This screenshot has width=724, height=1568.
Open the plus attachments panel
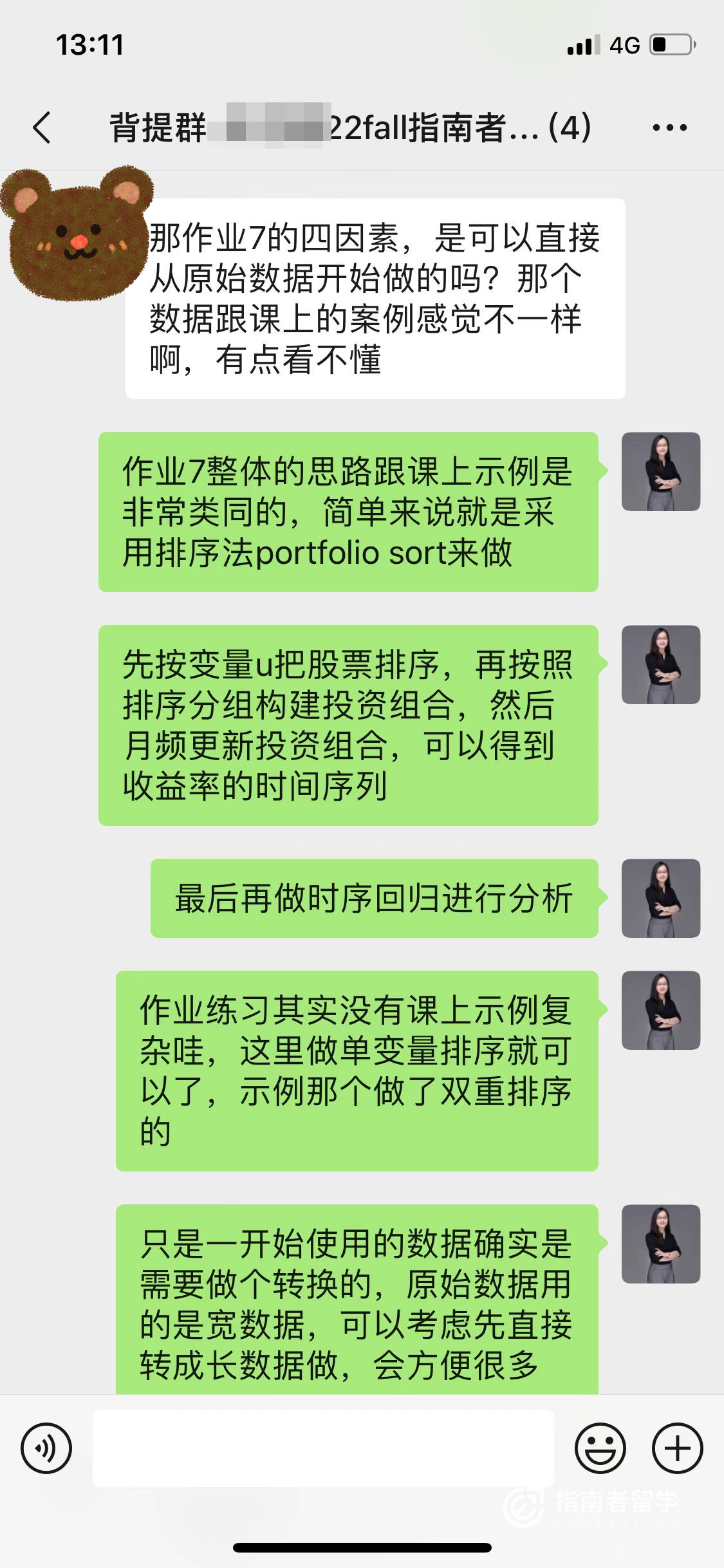(677, 1448)
